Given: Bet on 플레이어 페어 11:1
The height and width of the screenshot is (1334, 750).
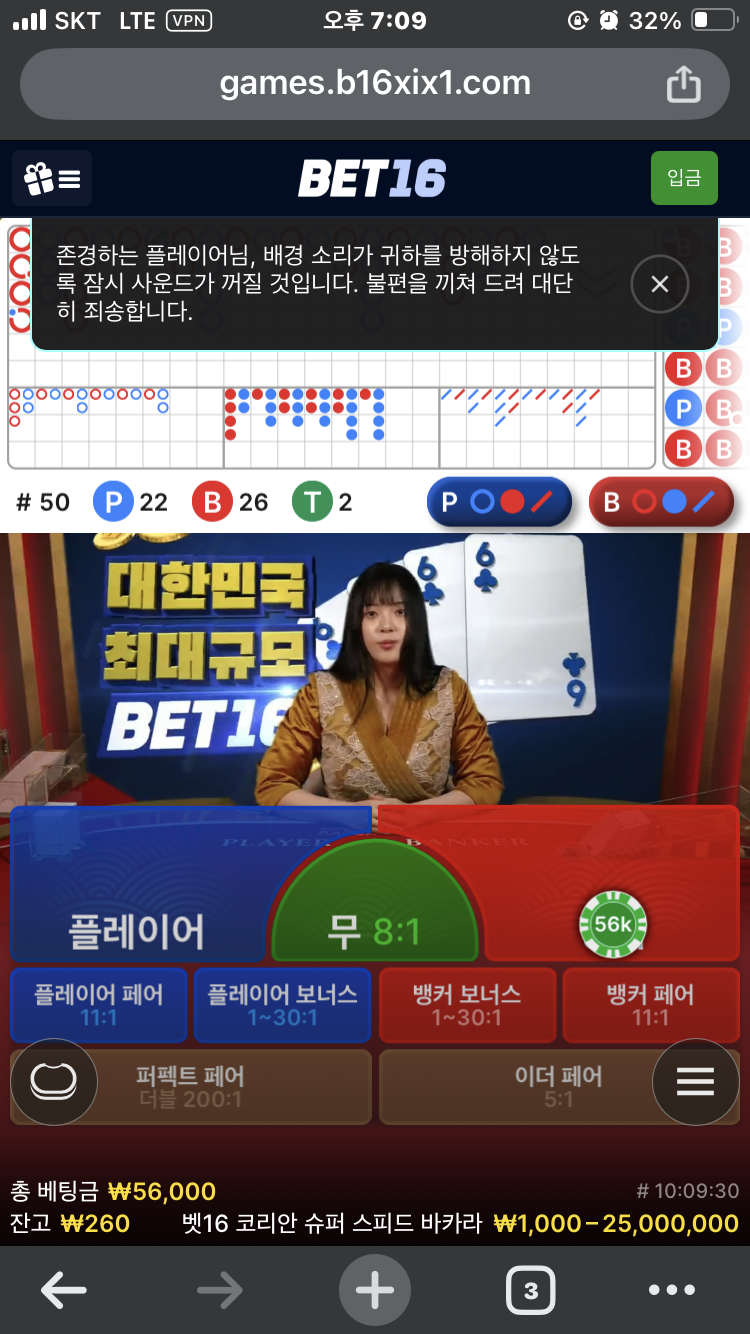Looking at the screenshot, I should [x=98, y=1004].
